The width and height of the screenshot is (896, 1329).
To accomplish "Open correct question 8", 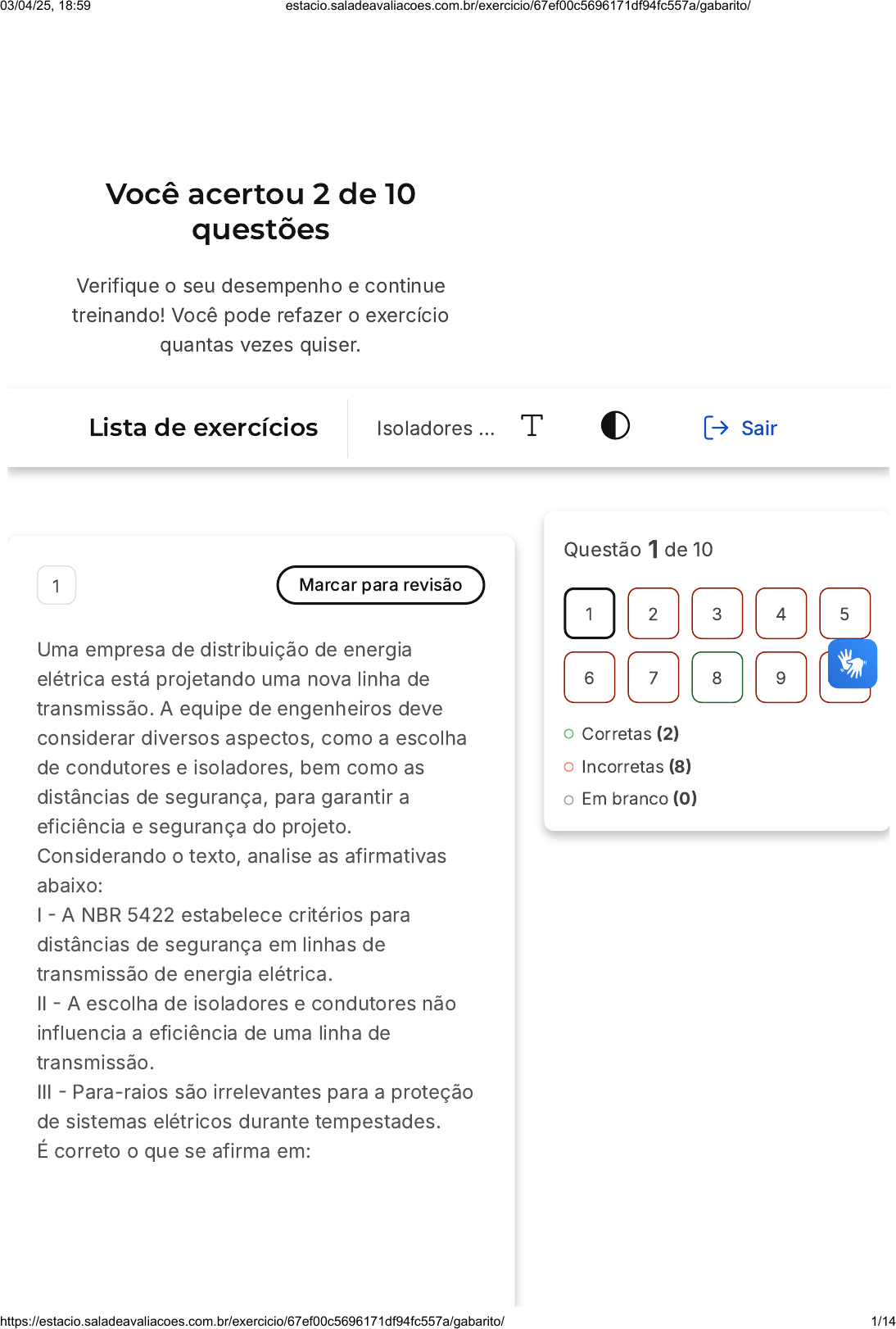I will click(x=717, y=678).
